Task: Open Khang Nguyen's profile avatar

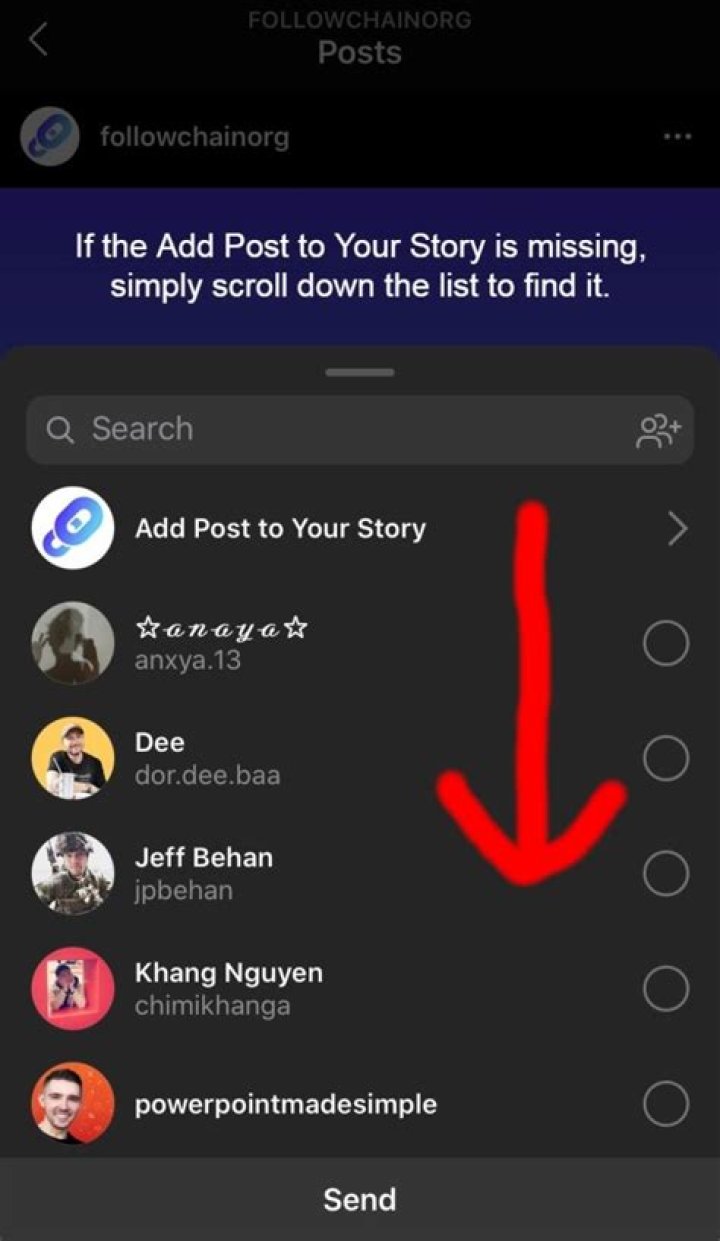Action: [x=71, y=988]
